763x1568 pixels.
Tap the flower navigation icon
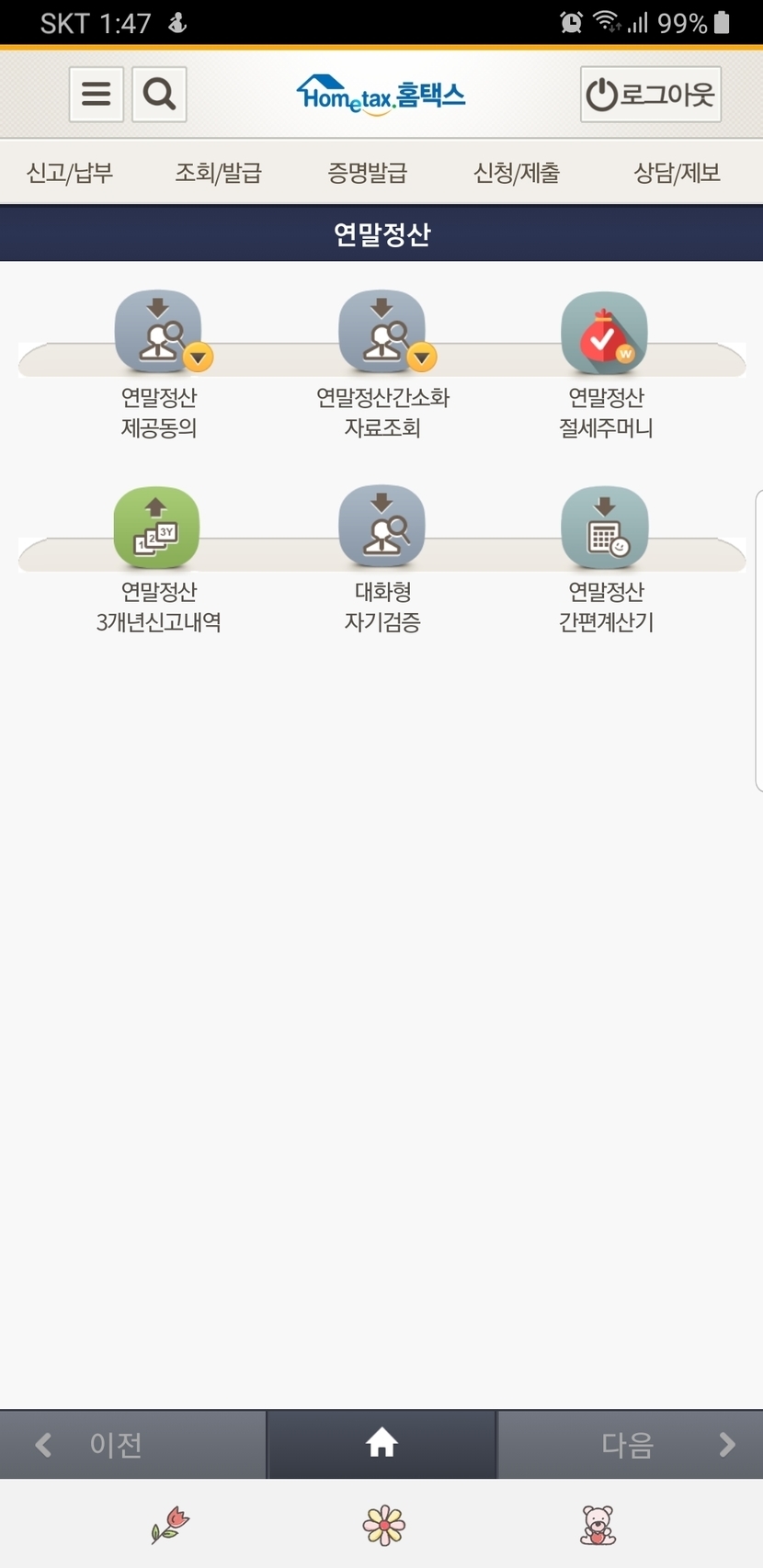tap(383, 1525)
